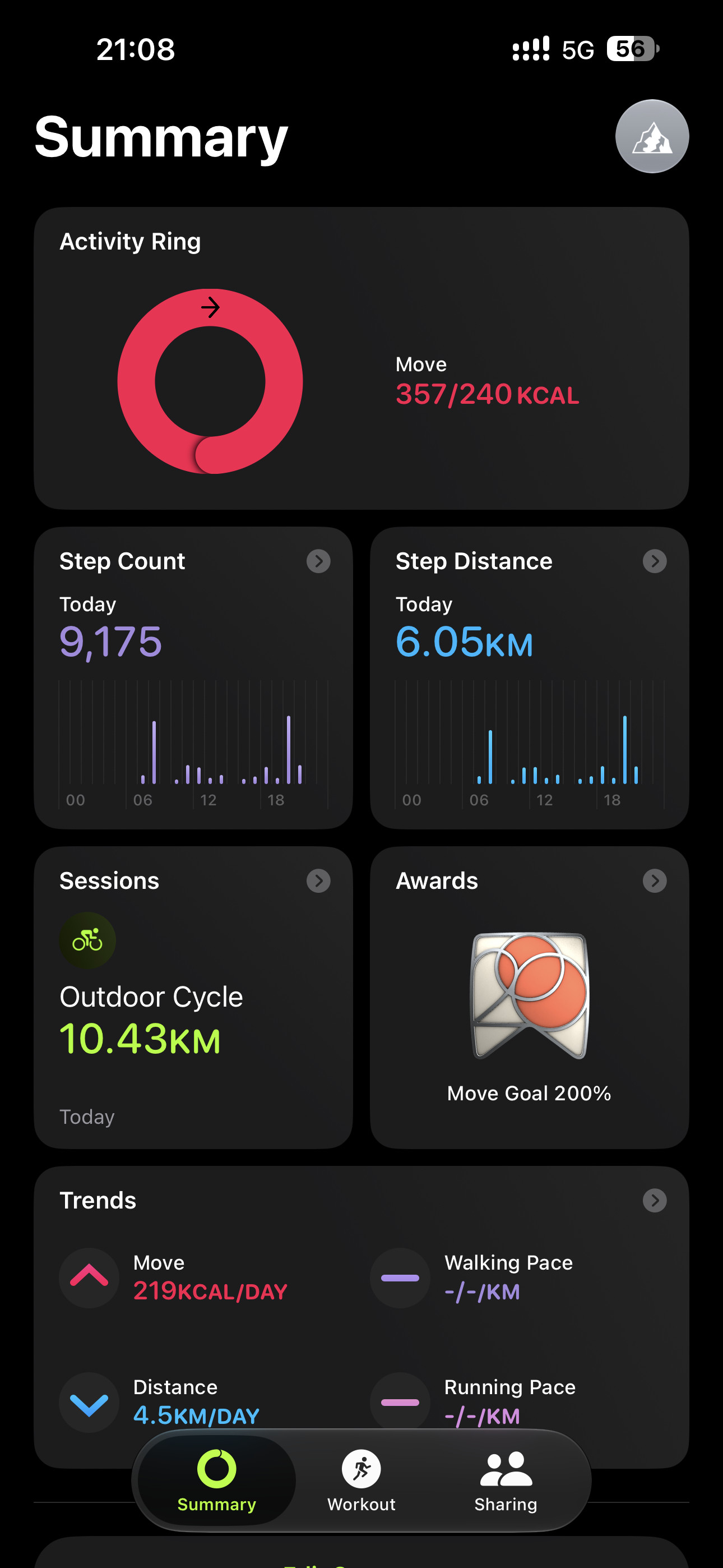
Task: Open the Awards card
Action: 530,997
